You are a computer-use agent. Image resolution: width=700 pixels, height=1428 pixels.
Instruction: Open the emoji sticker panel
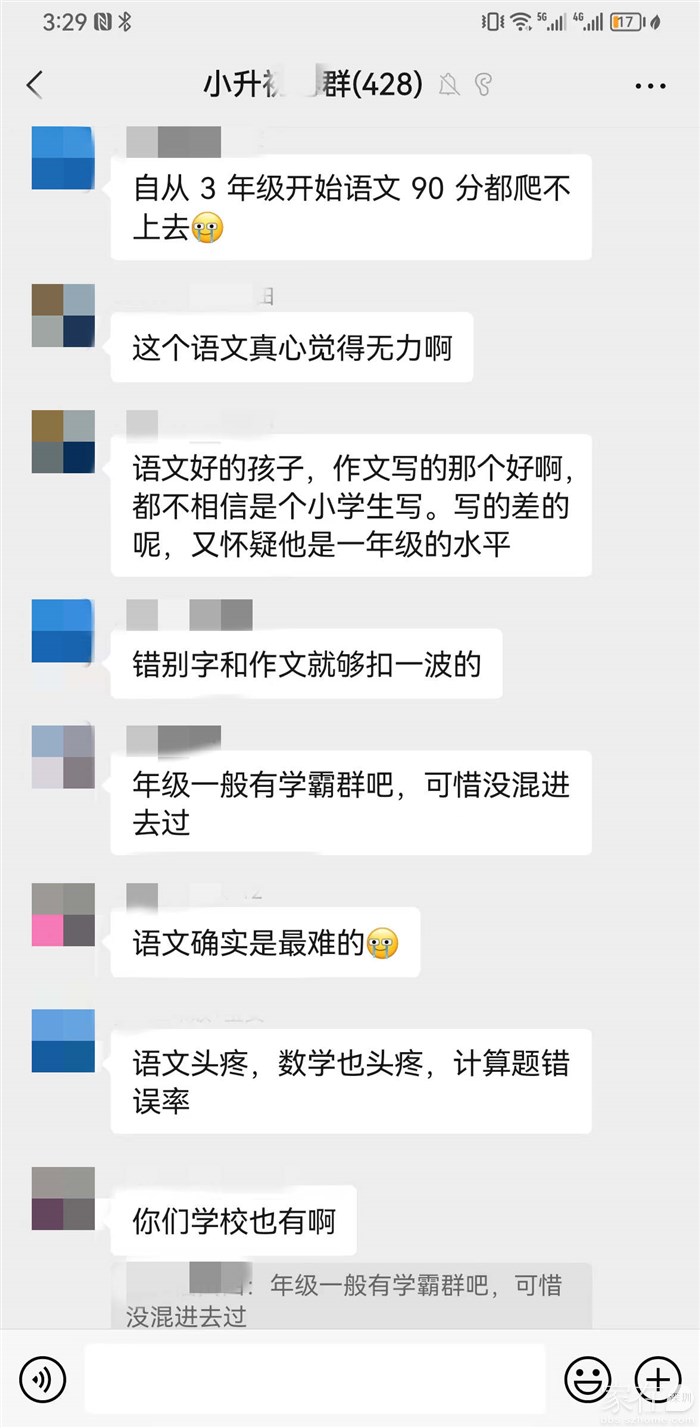588,1380
